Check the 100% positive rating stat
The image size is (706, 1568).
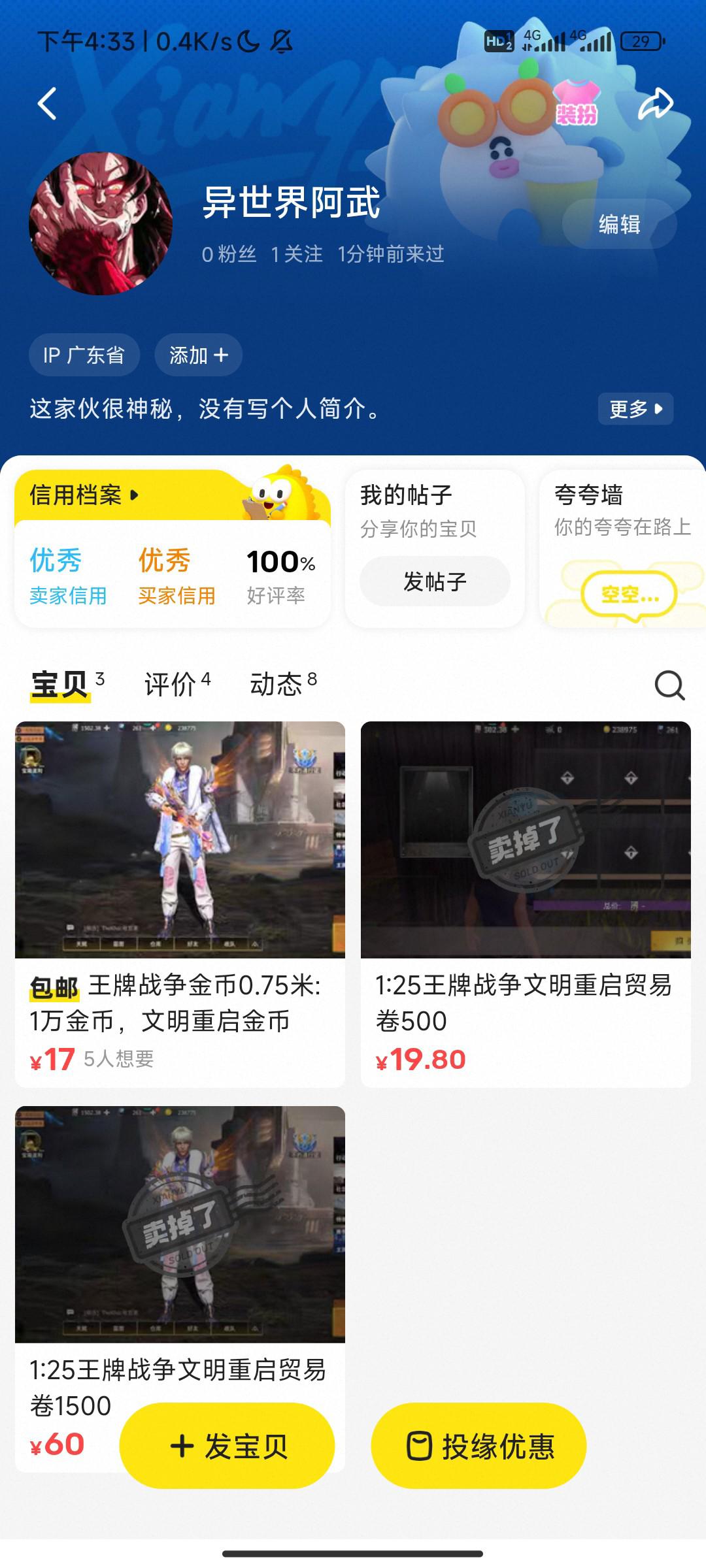pyautogui.click(x=281, y=574)
